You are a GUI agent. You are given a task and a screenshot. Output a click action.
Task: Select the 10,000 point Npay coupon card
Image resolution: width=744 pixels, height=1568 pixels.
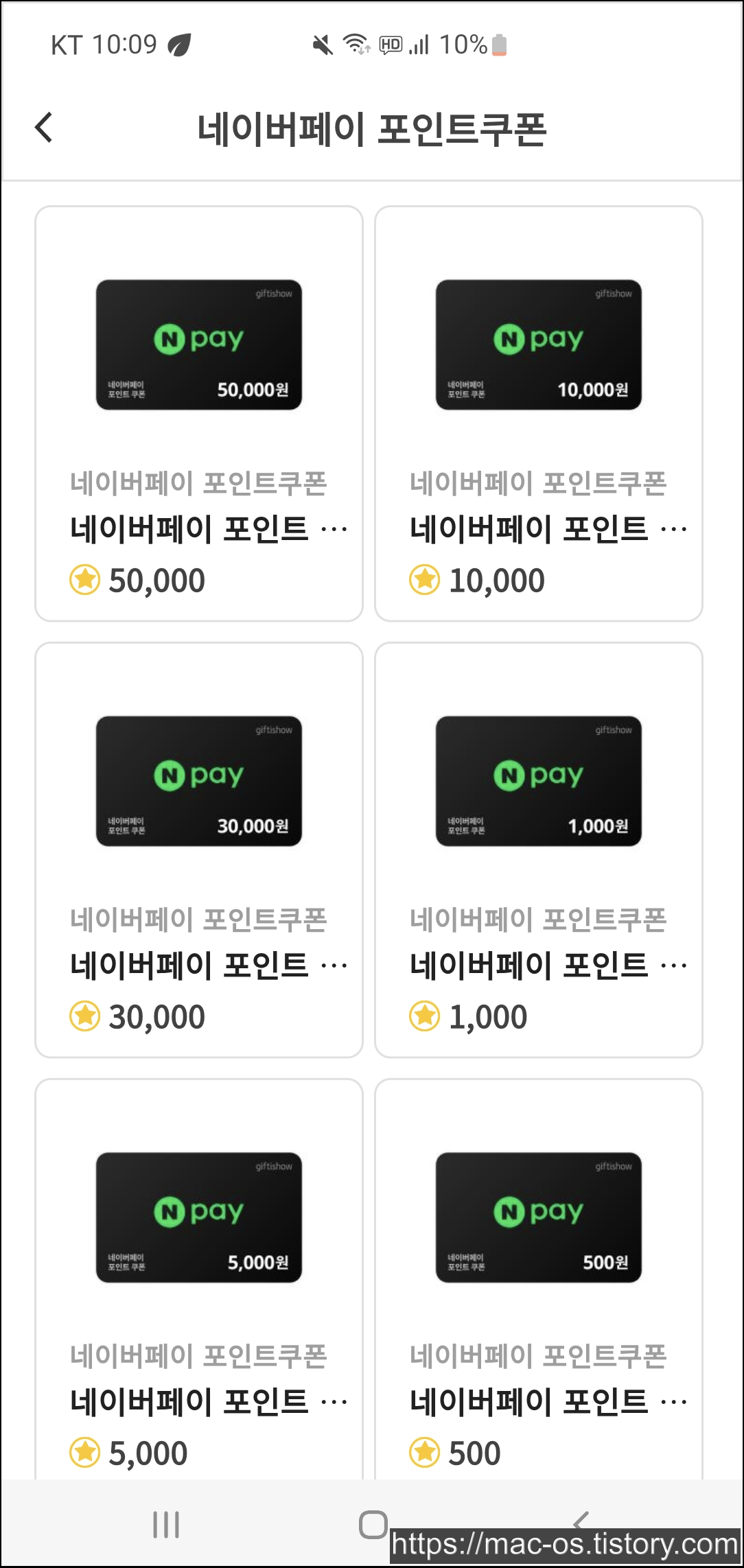(x=539, y=414)
